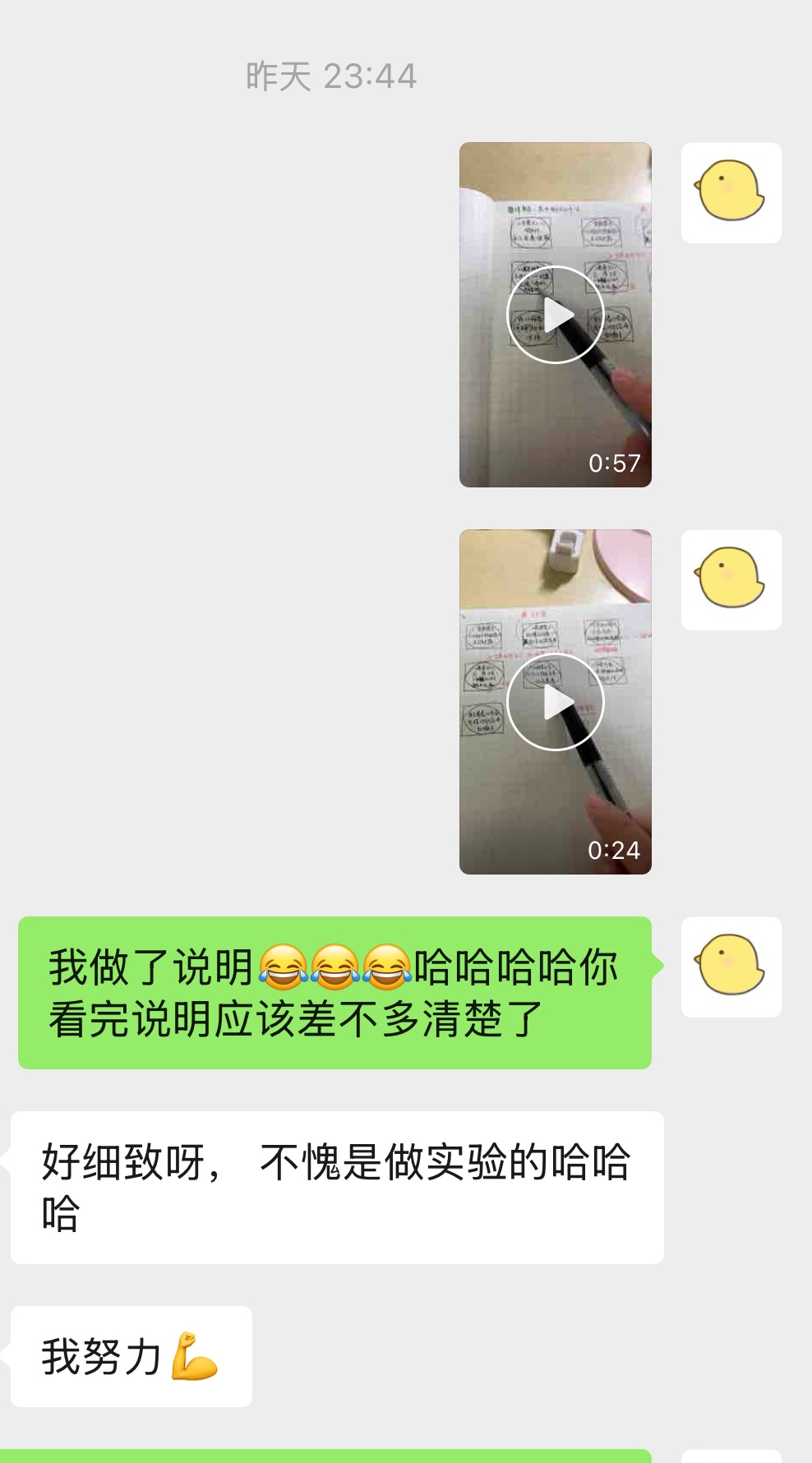Open chick avatar beside the 0:57 video
The height and width of the screenshot is (1463, 812).
tap(731, 193)
